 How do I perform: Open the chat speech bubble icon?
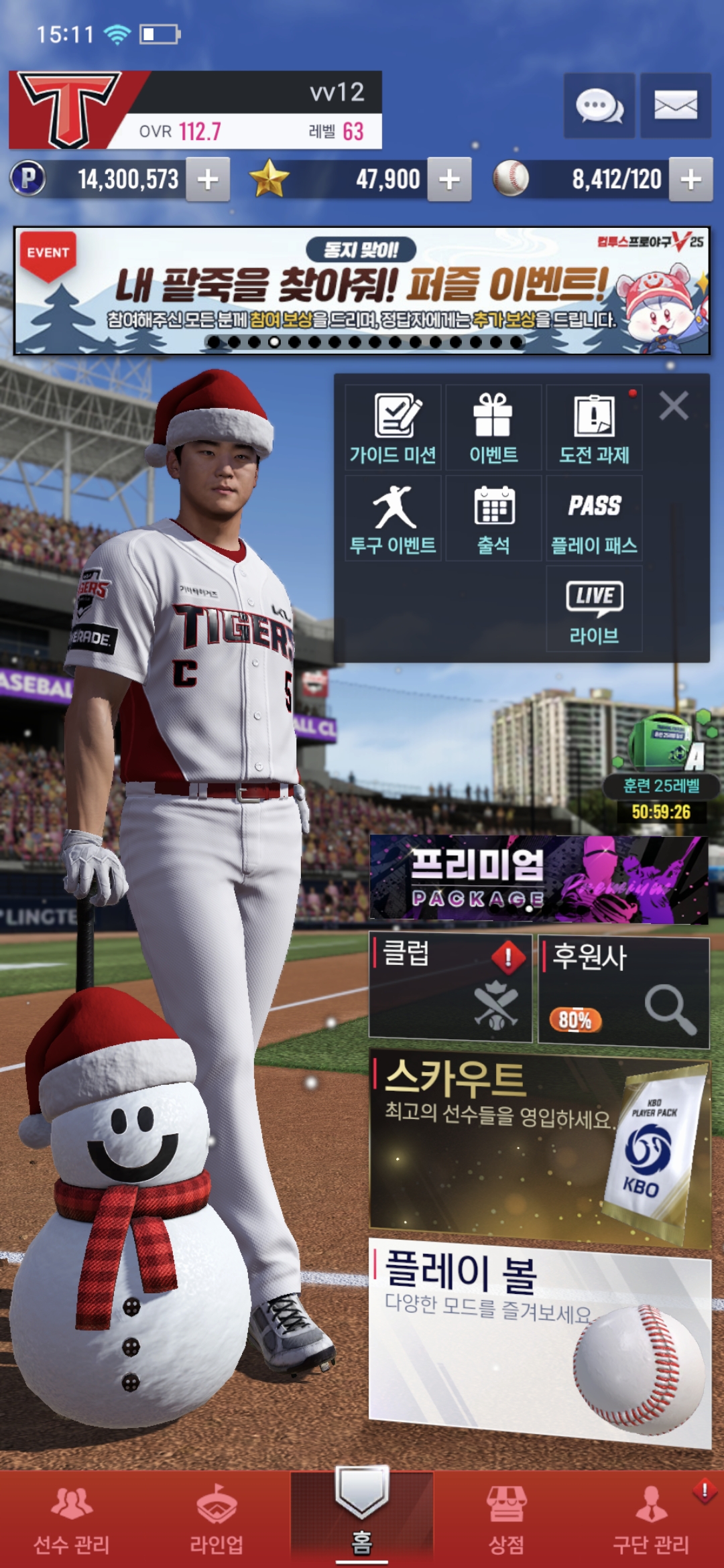tap(599, 106)
